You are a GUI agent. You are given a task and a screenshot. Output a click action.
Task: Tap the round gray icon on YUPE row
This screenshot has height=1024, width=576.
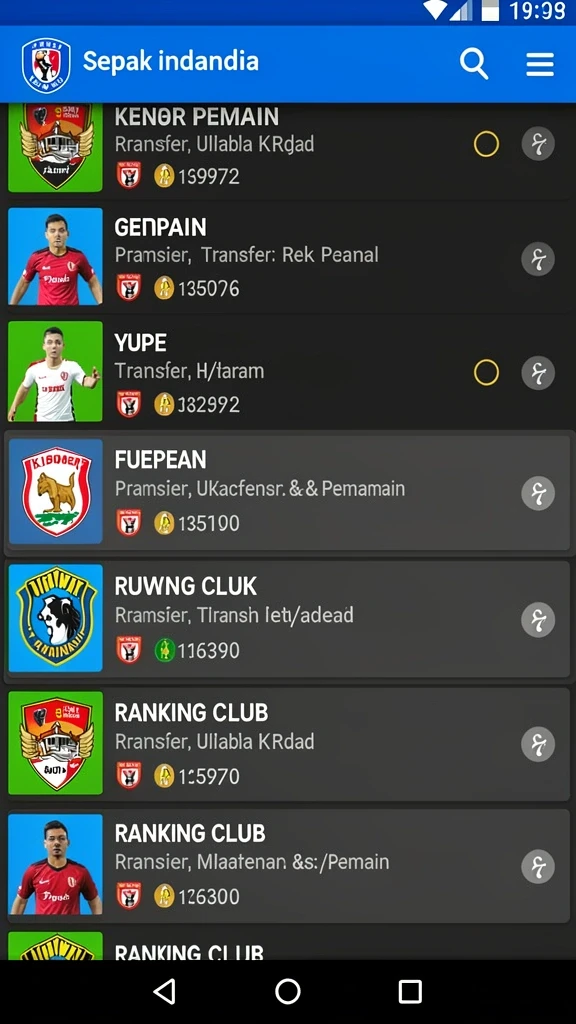coord(538,372)
